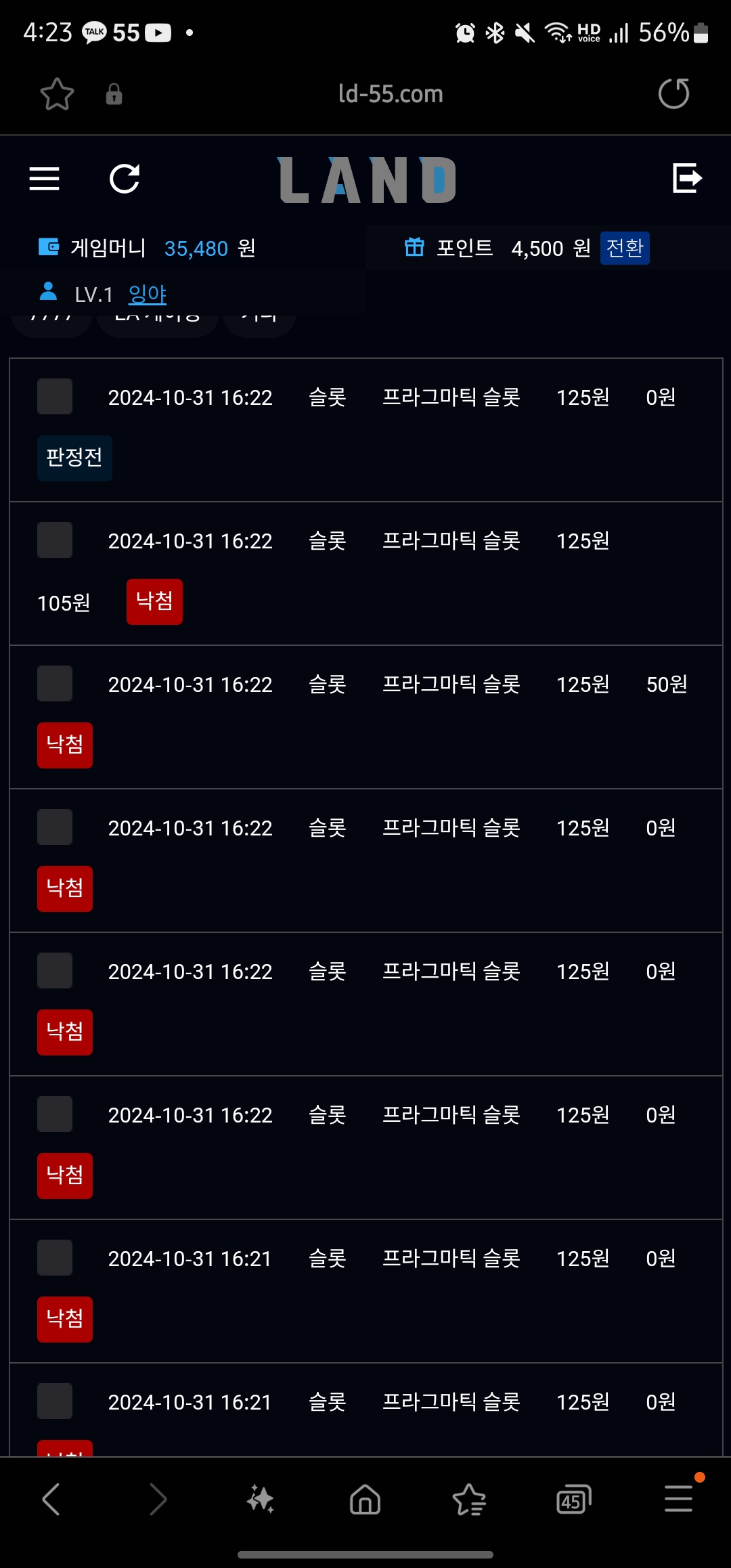Open the browser home page
Screen dimensions: 731x1568
point(365,1499)
